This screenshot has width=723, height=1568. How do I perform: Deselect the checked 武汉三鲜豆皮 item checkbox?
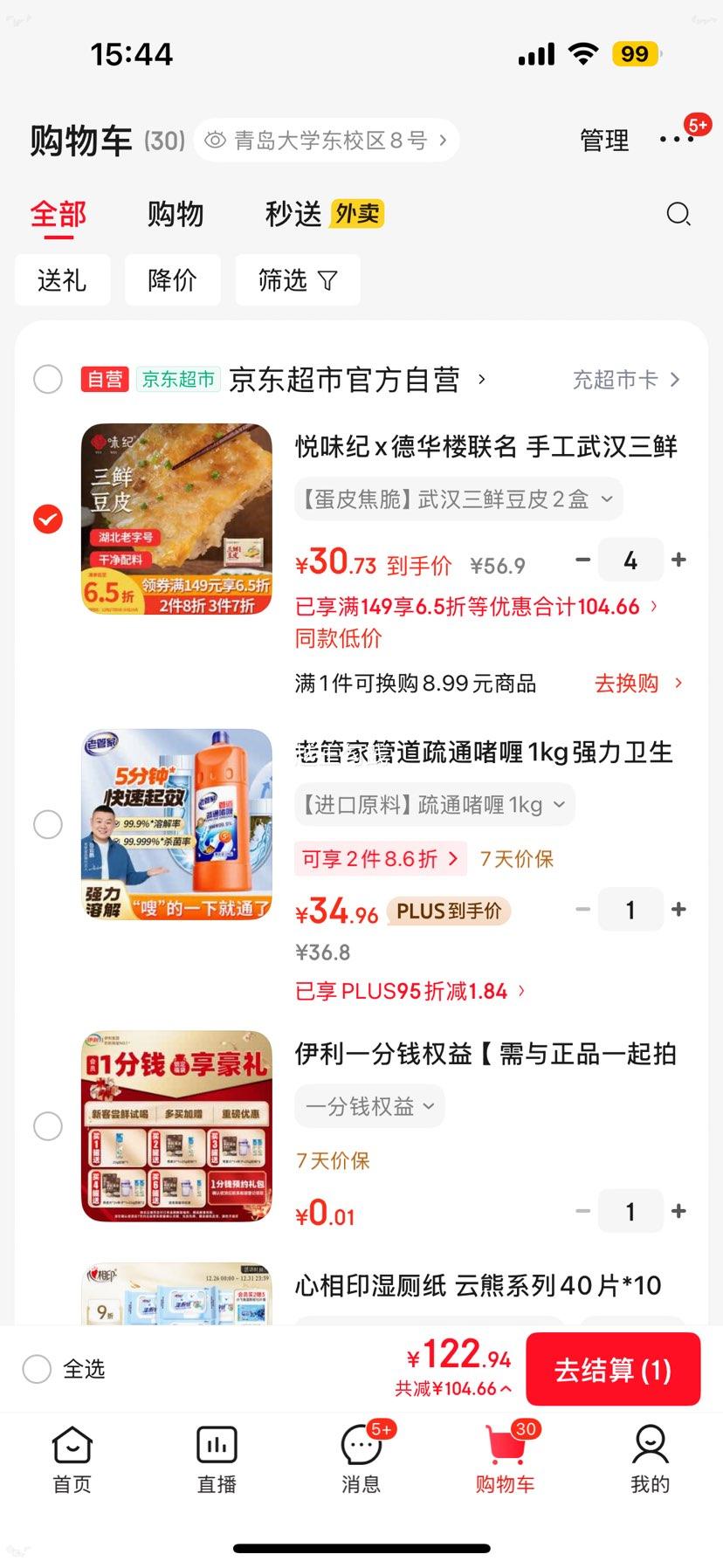point(48,518)
